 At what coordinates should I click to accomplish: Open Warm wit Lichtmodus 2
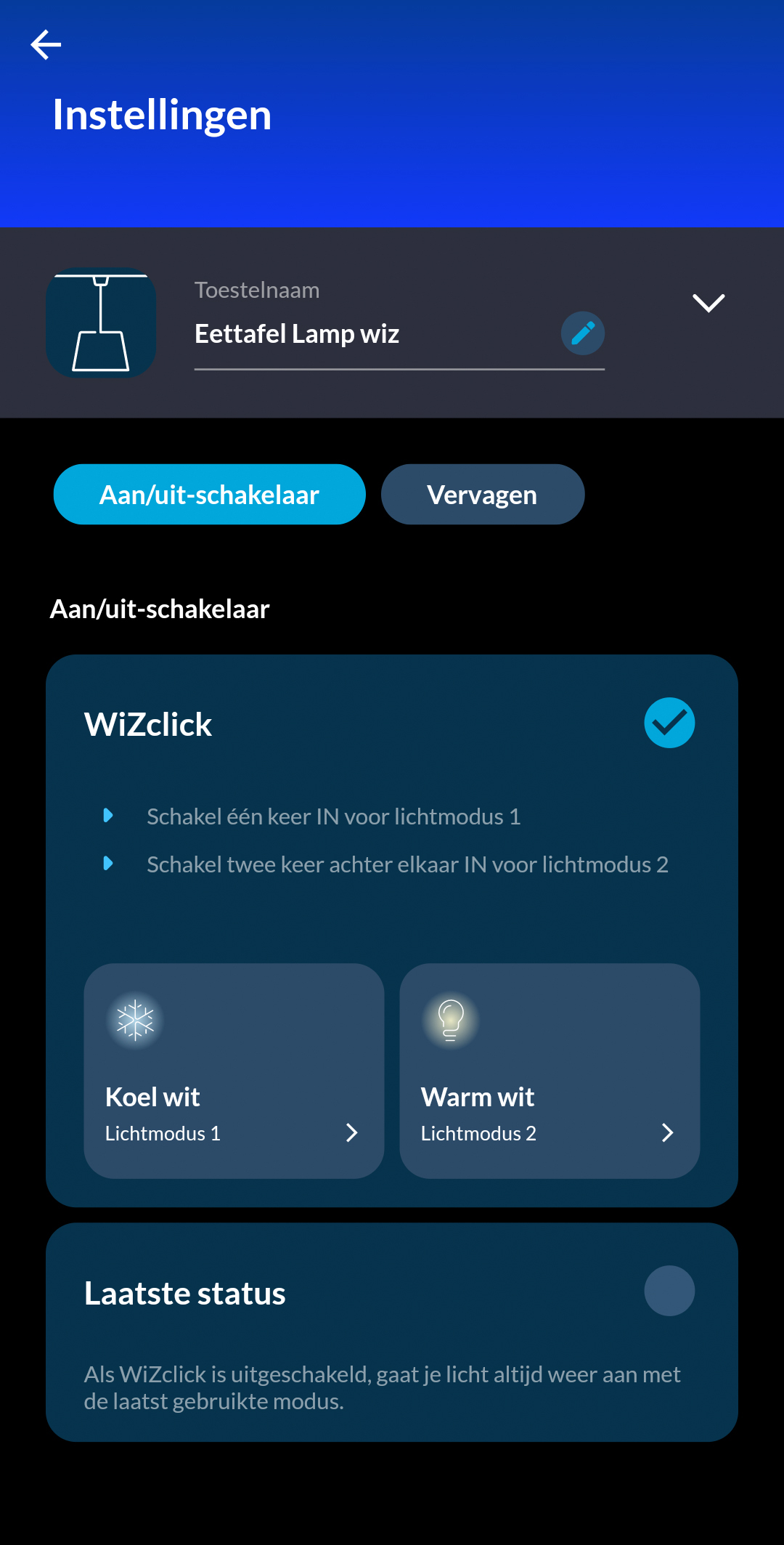550,1071
